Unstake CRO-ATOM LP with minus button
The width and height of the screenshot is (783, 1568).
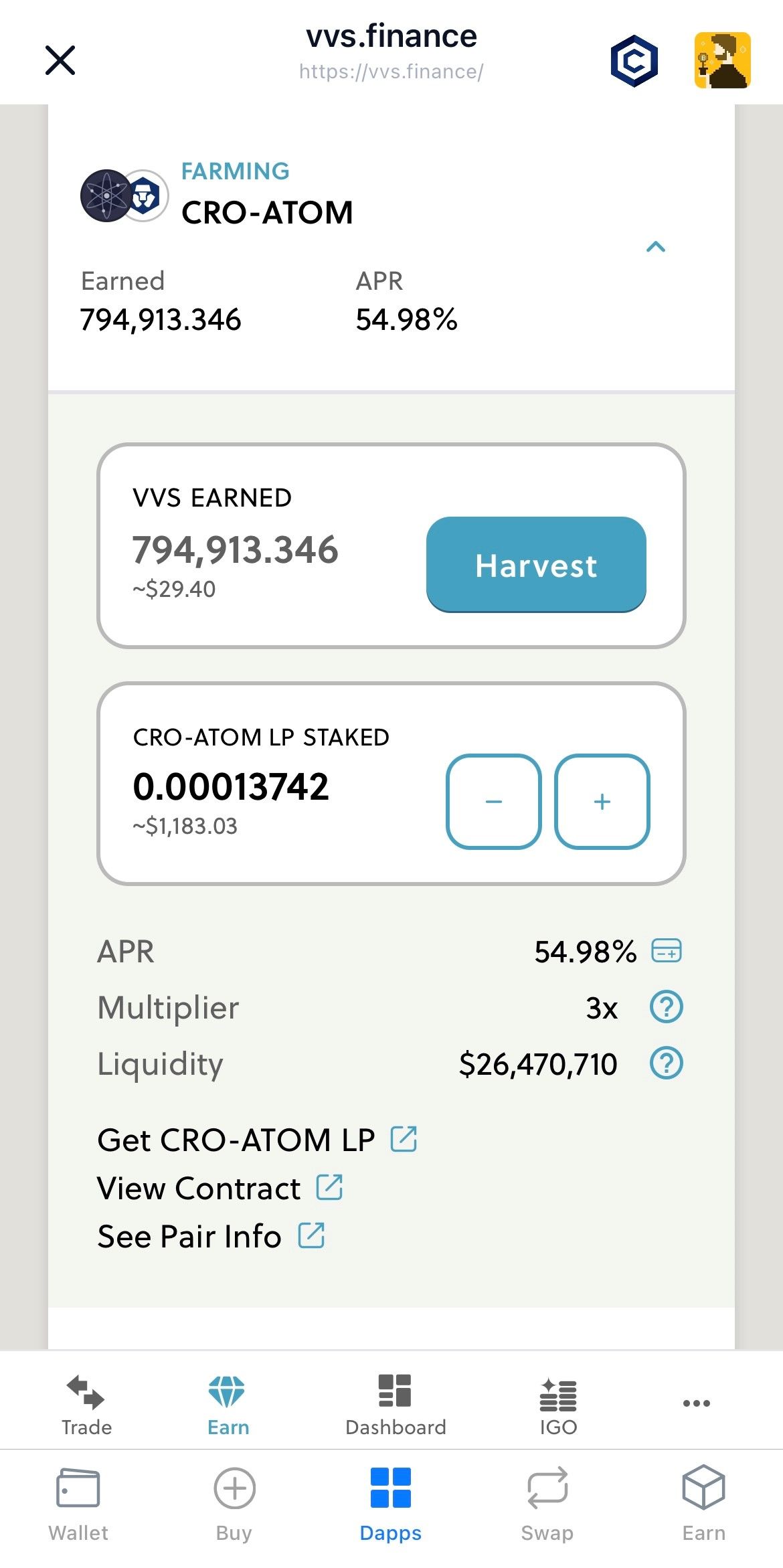point(494,802)
